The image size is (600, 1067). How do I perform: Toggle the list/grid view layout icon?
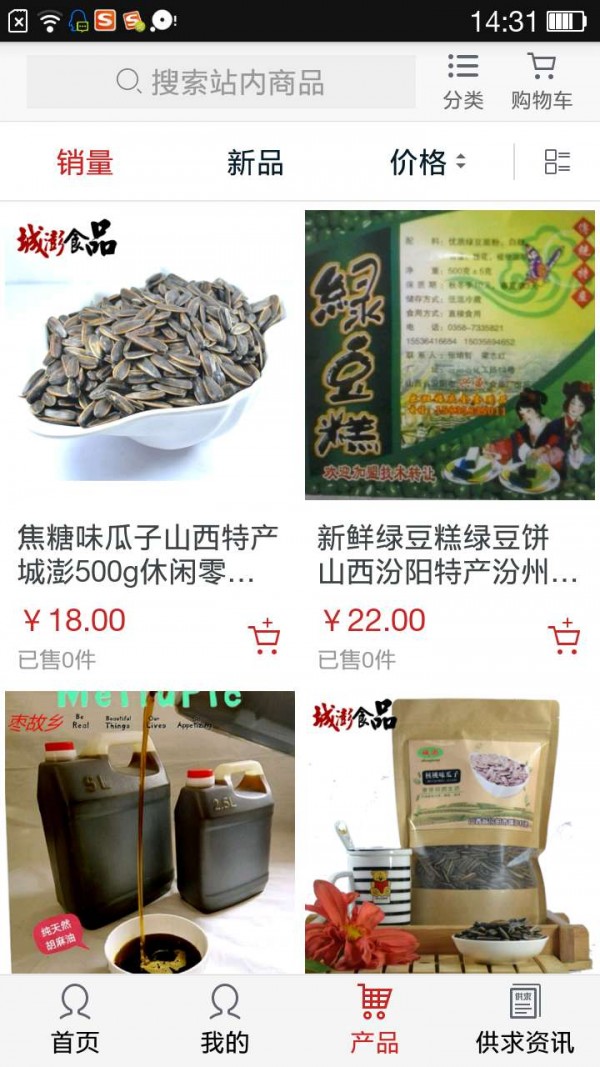coord(557,162)
